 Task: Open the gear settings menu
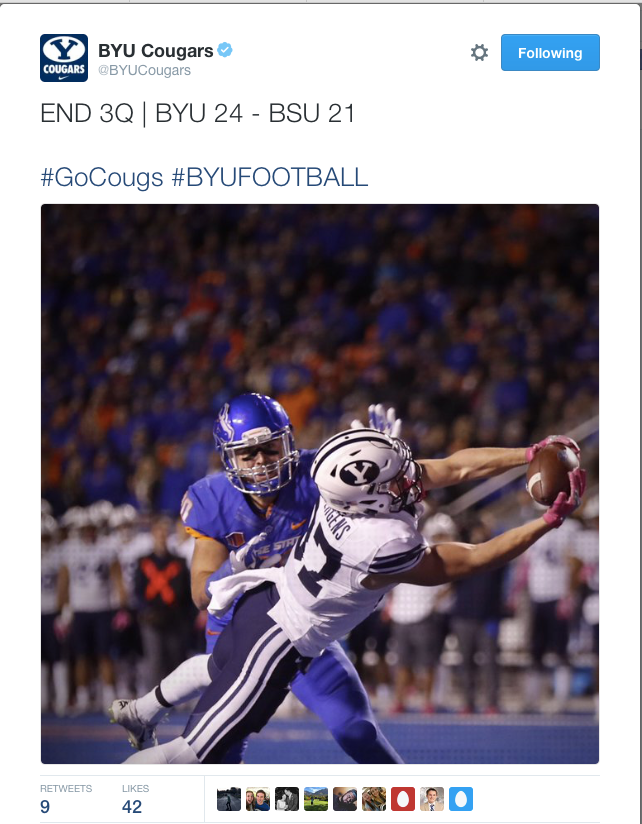click(x=479, y=53)
